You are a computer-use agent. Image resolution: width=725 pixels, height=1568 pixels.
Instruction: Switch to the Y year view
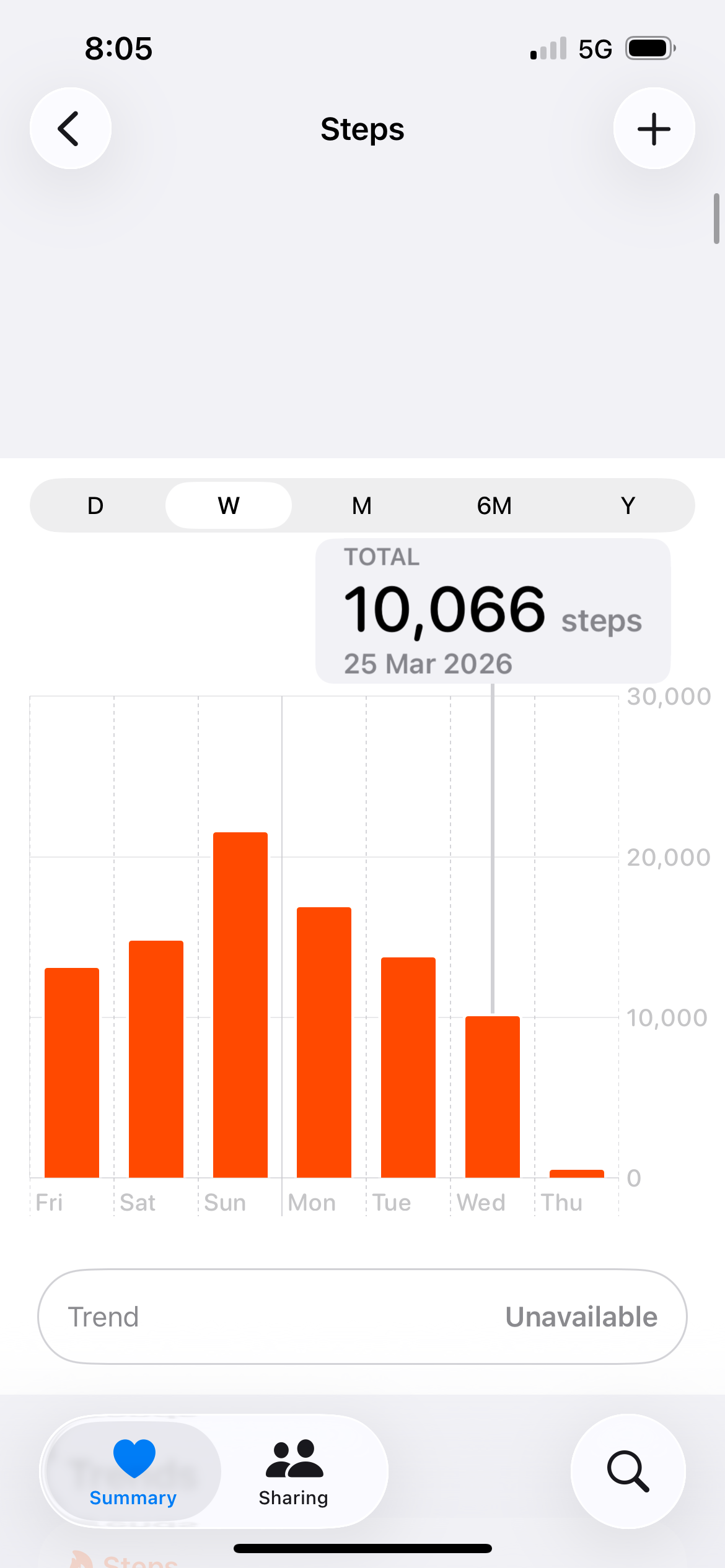(628, 505)
